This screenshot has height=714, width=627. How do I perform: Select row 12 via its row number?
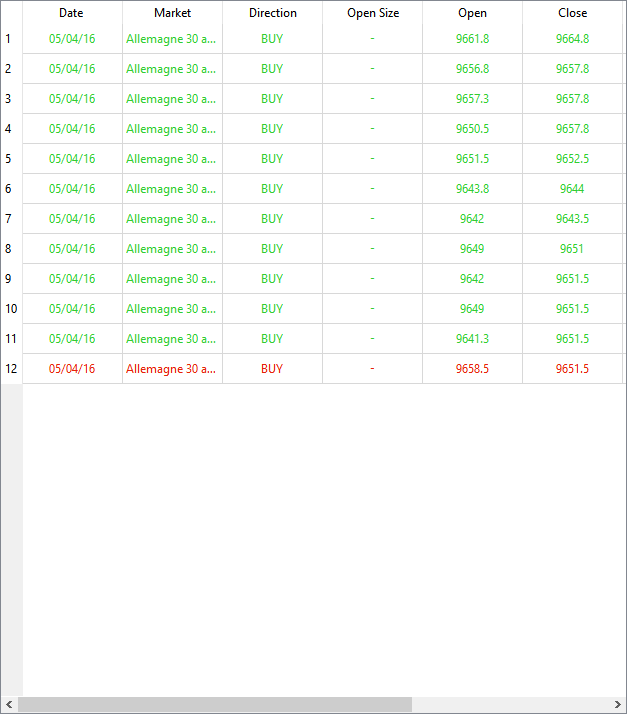[10, 369]
